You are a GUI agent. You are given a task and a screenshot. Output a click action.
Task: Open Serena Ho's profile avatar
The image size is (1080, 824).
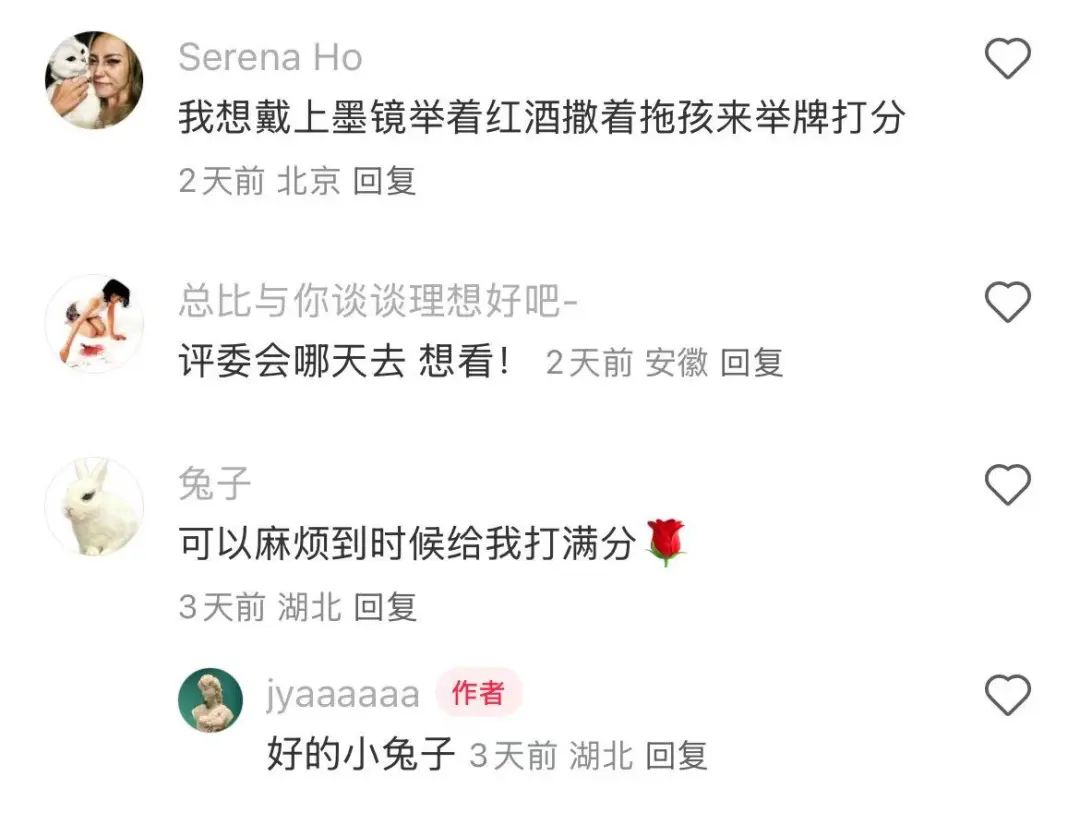[94, 80]
